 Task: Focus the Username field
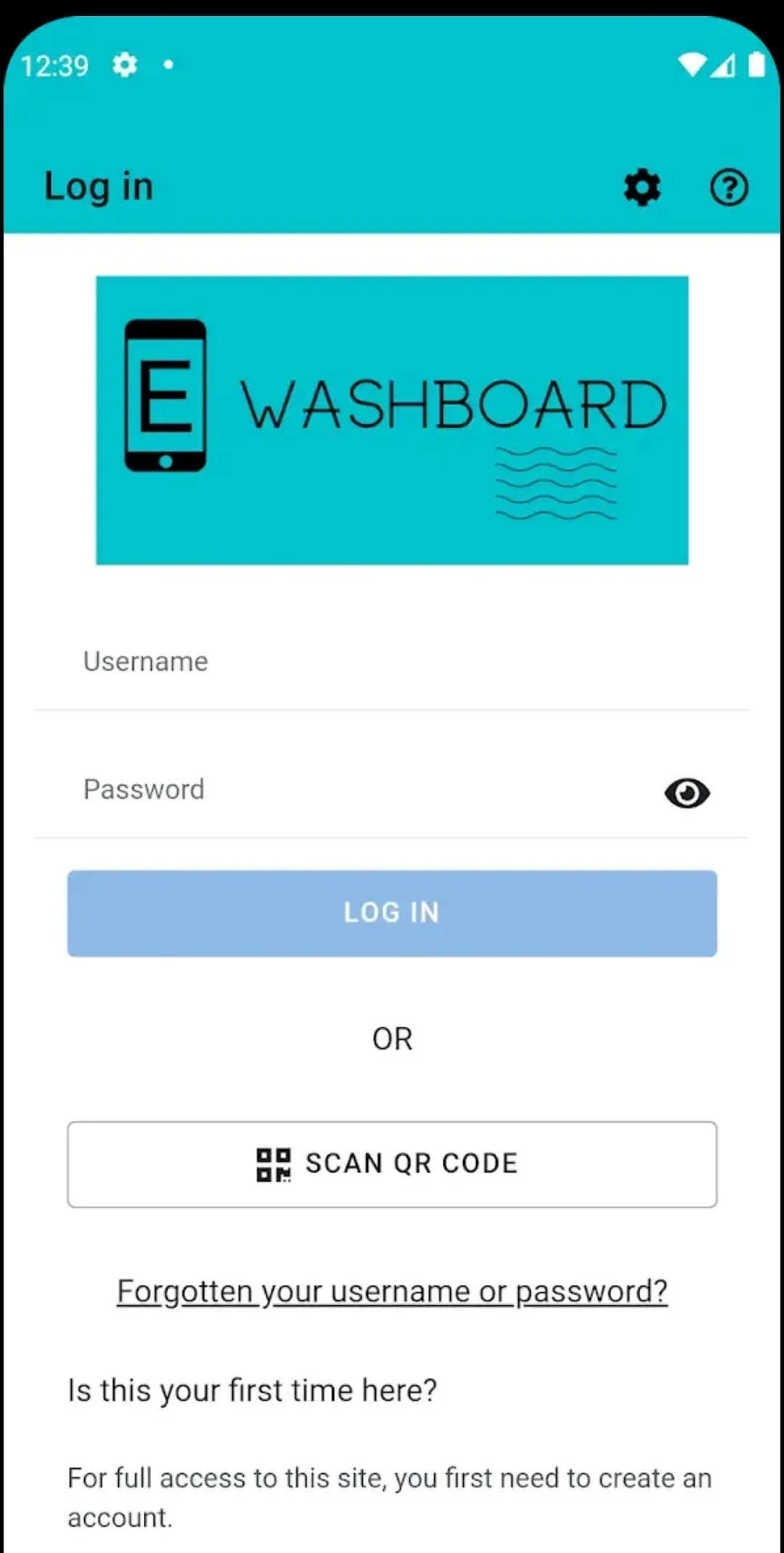(392, 662)
